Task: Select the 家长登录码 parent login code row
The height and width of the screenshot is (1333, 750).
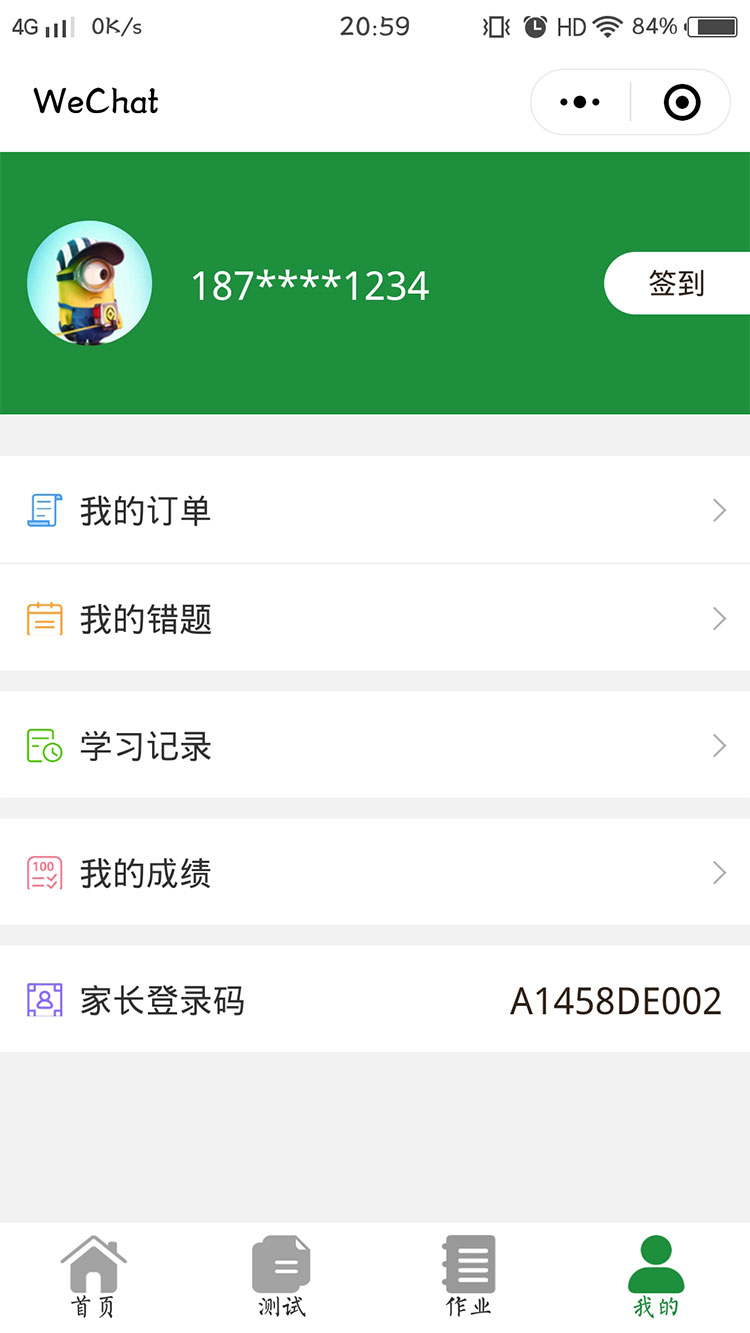Action: pos(375,1000)
